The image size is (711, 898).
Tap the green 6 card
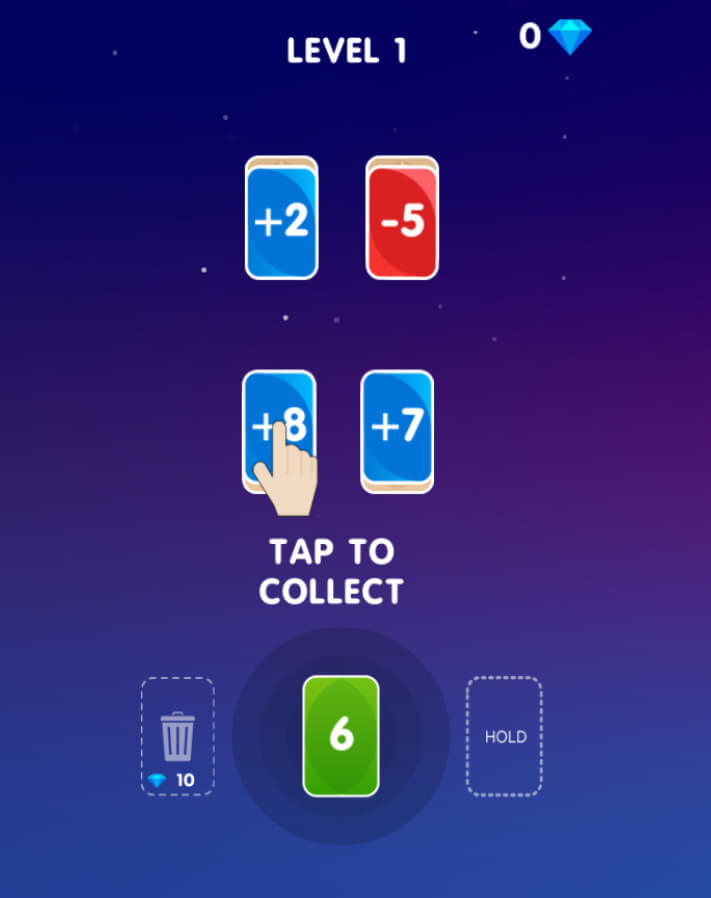point(341,736)
